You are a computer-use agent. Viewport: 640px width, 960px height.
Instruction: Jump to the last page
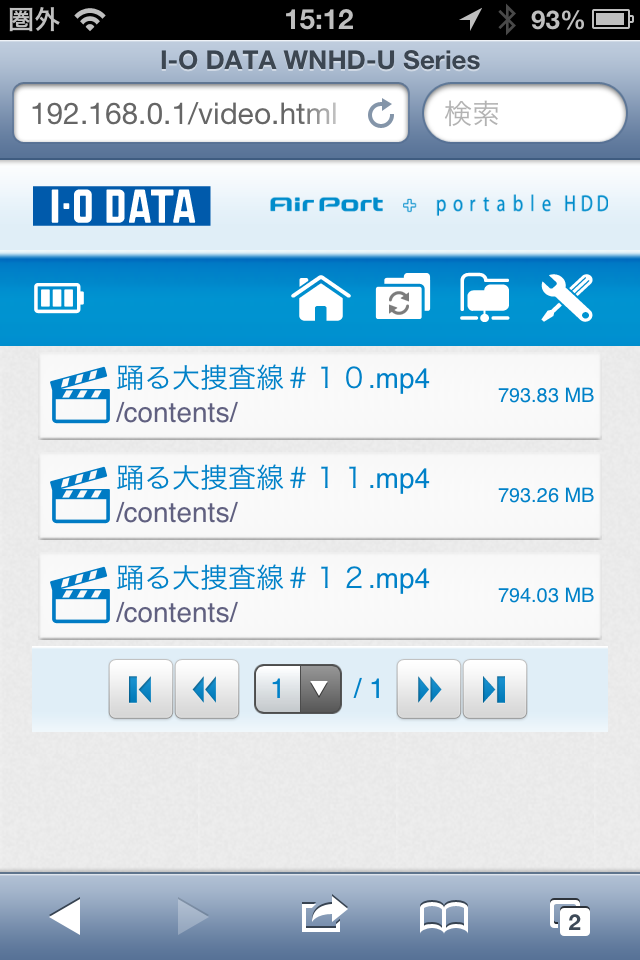click(494, 689)
